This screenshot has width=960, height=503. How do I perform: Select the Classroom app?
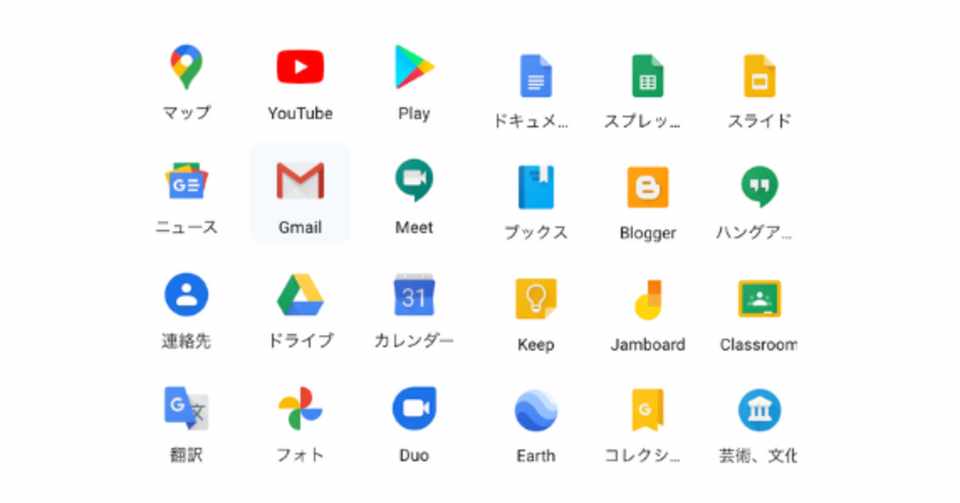point(759,300)
